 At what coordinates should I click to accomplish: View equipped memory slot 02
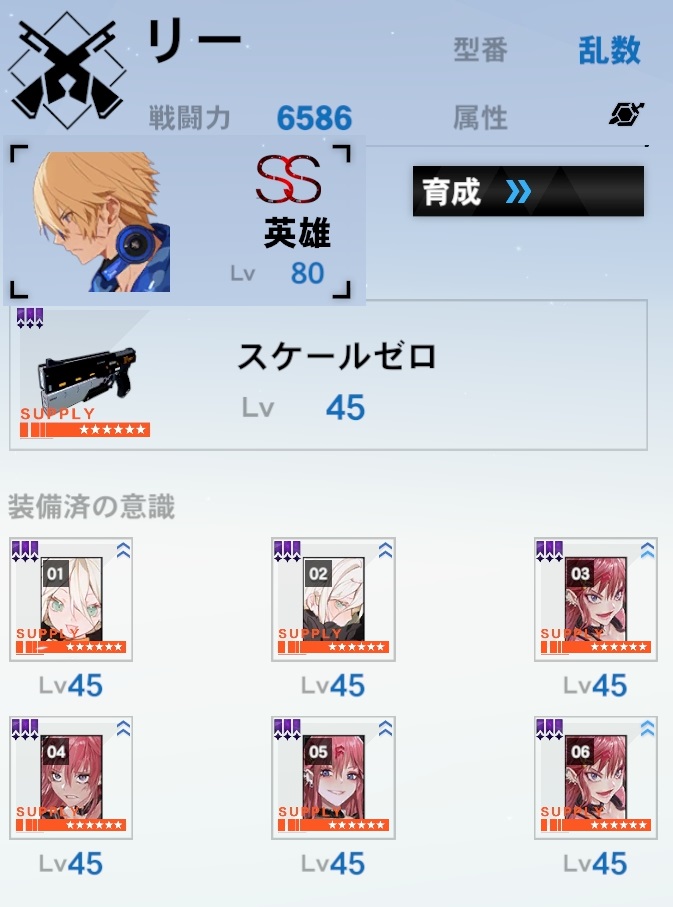tap(333, 600)
